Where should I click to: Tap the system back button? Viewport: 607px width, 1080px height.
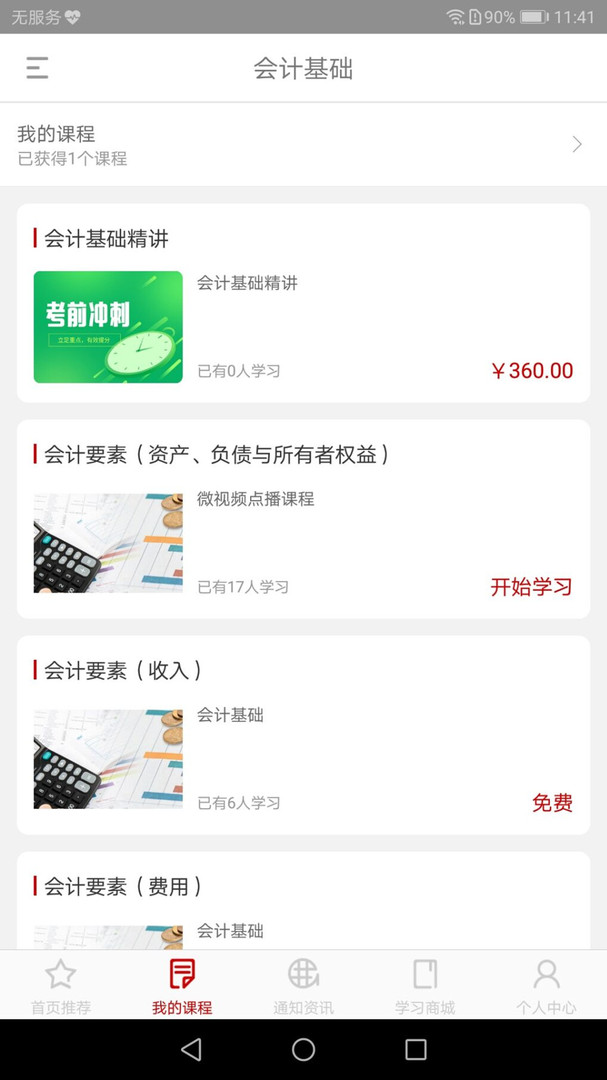191,1049
